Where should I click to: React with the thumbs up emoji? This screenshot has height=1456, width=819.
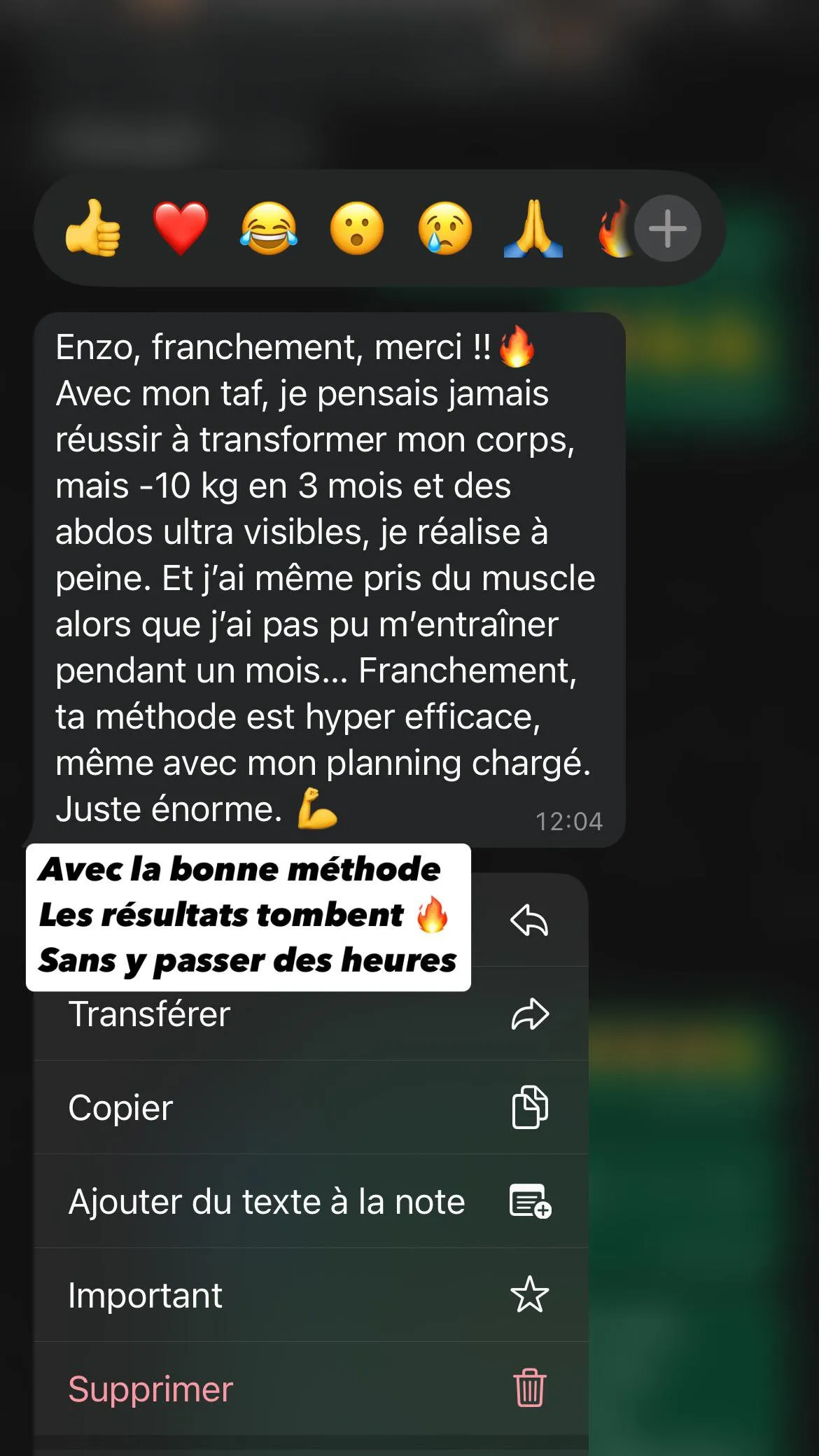[x=92, y=228]
